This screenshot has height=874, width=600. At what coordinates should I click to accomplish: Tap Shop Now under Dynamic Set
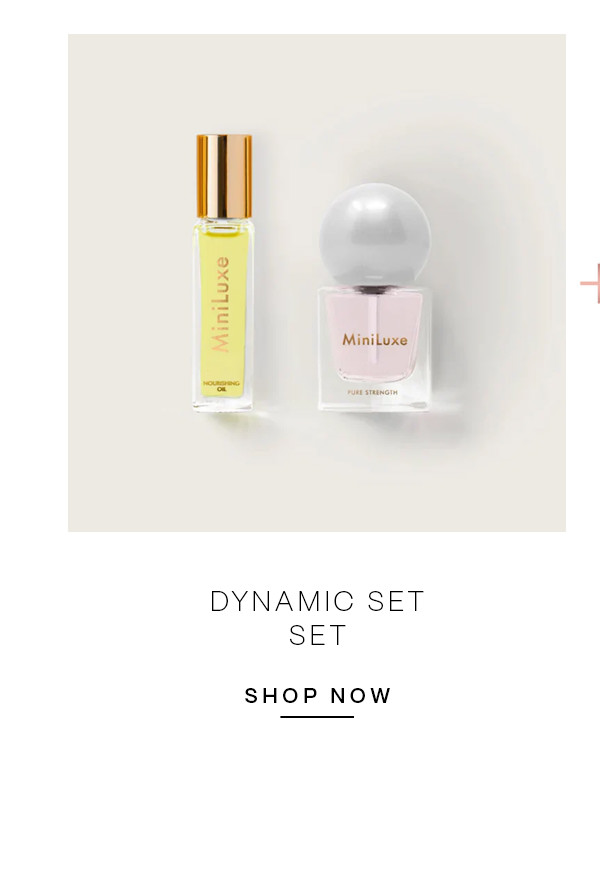pyautogui.click(x=318, y=696)
